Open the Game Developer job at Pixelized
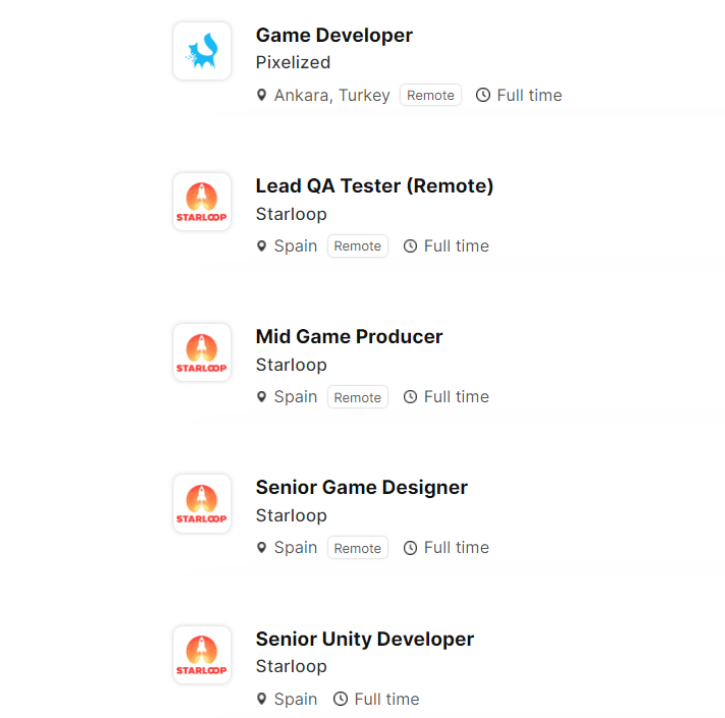Viewport: 725px width, 718px height. (334, 36)
